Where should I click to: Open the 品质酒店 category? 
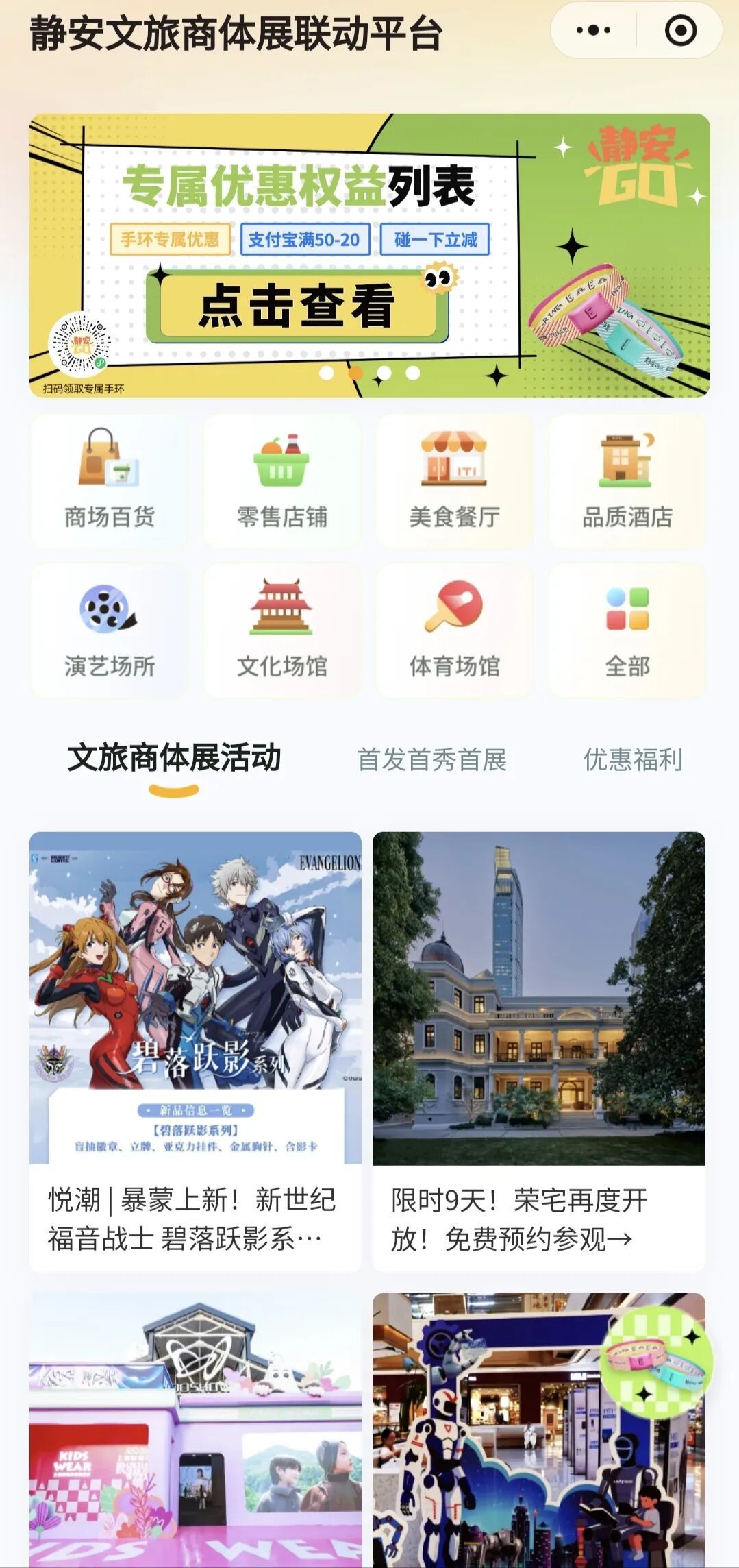627,480
